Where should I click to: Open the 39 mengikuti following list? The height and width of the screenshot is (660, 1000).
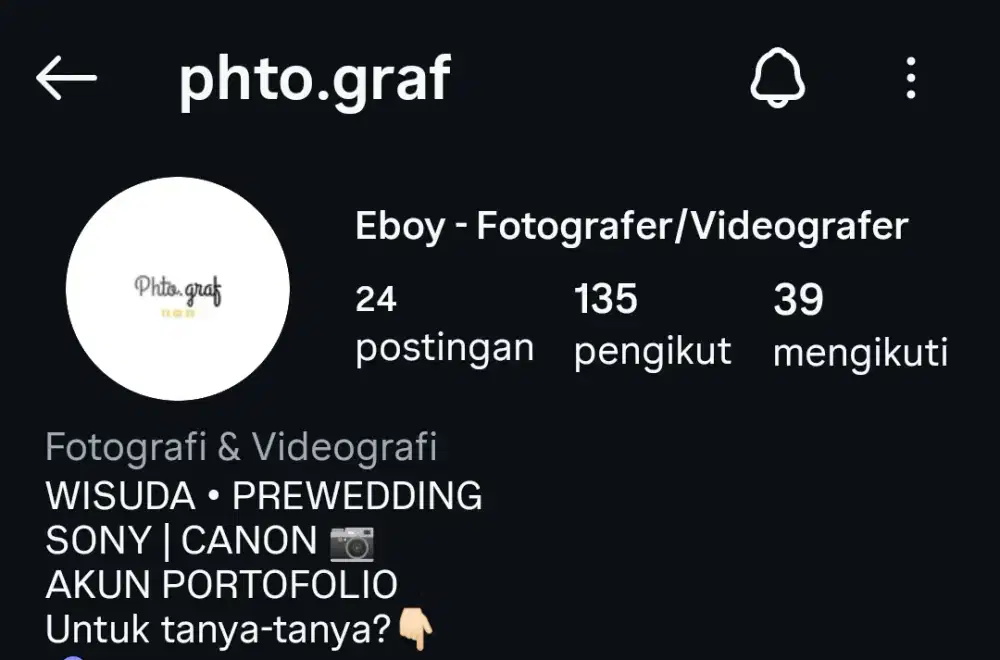pyautogui.click(x=859, y=324)
